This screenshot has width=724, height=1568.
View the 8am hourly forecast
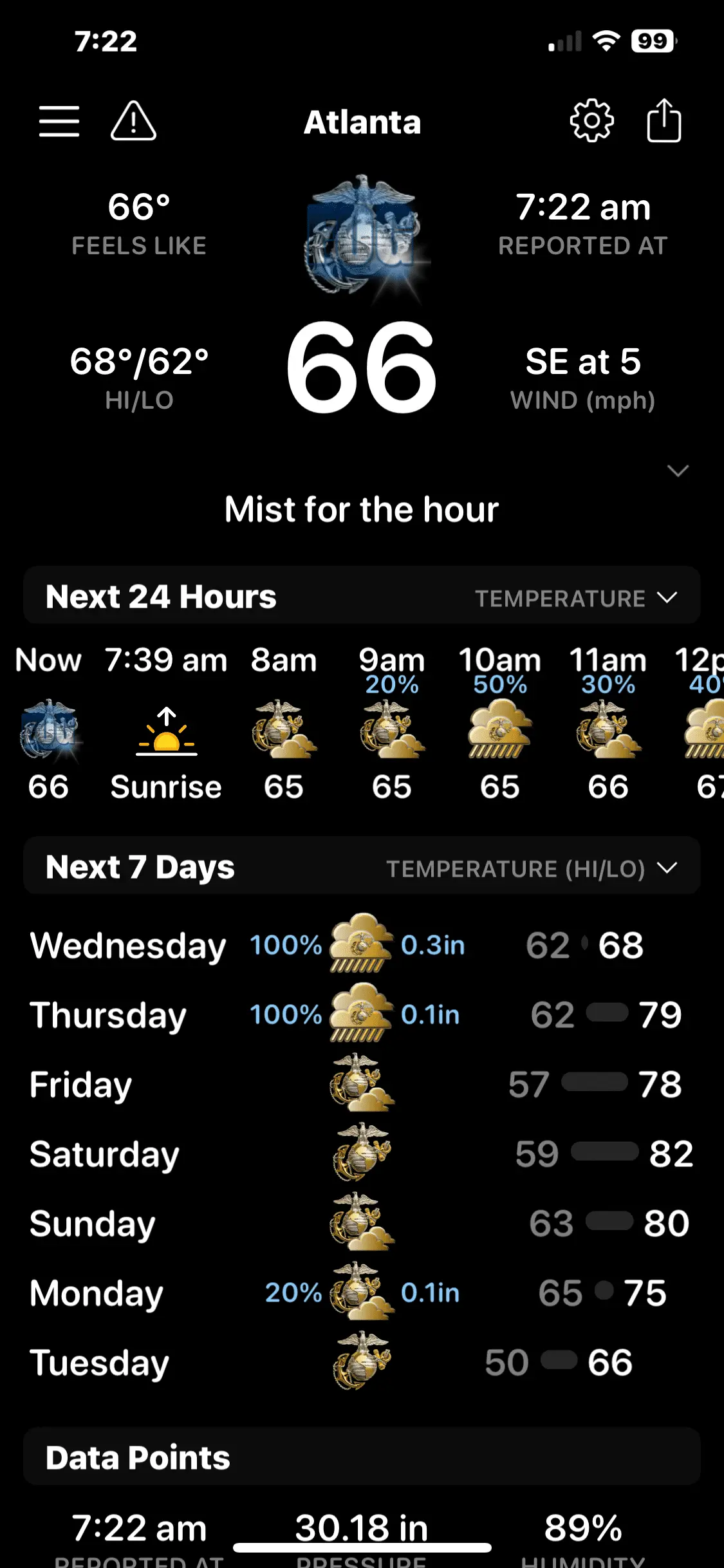(284, 724)
